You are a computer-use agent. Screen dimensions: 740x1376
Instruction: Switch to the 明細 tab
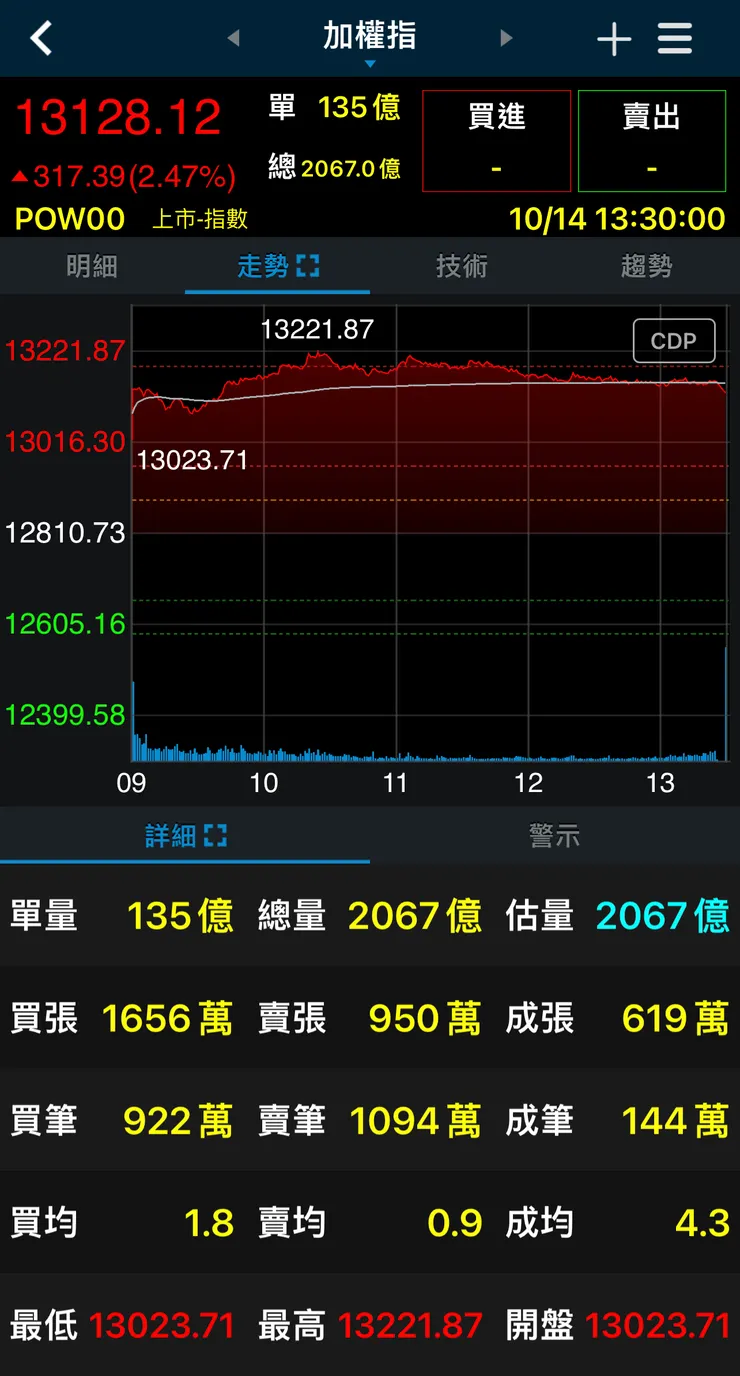(92, 266)
